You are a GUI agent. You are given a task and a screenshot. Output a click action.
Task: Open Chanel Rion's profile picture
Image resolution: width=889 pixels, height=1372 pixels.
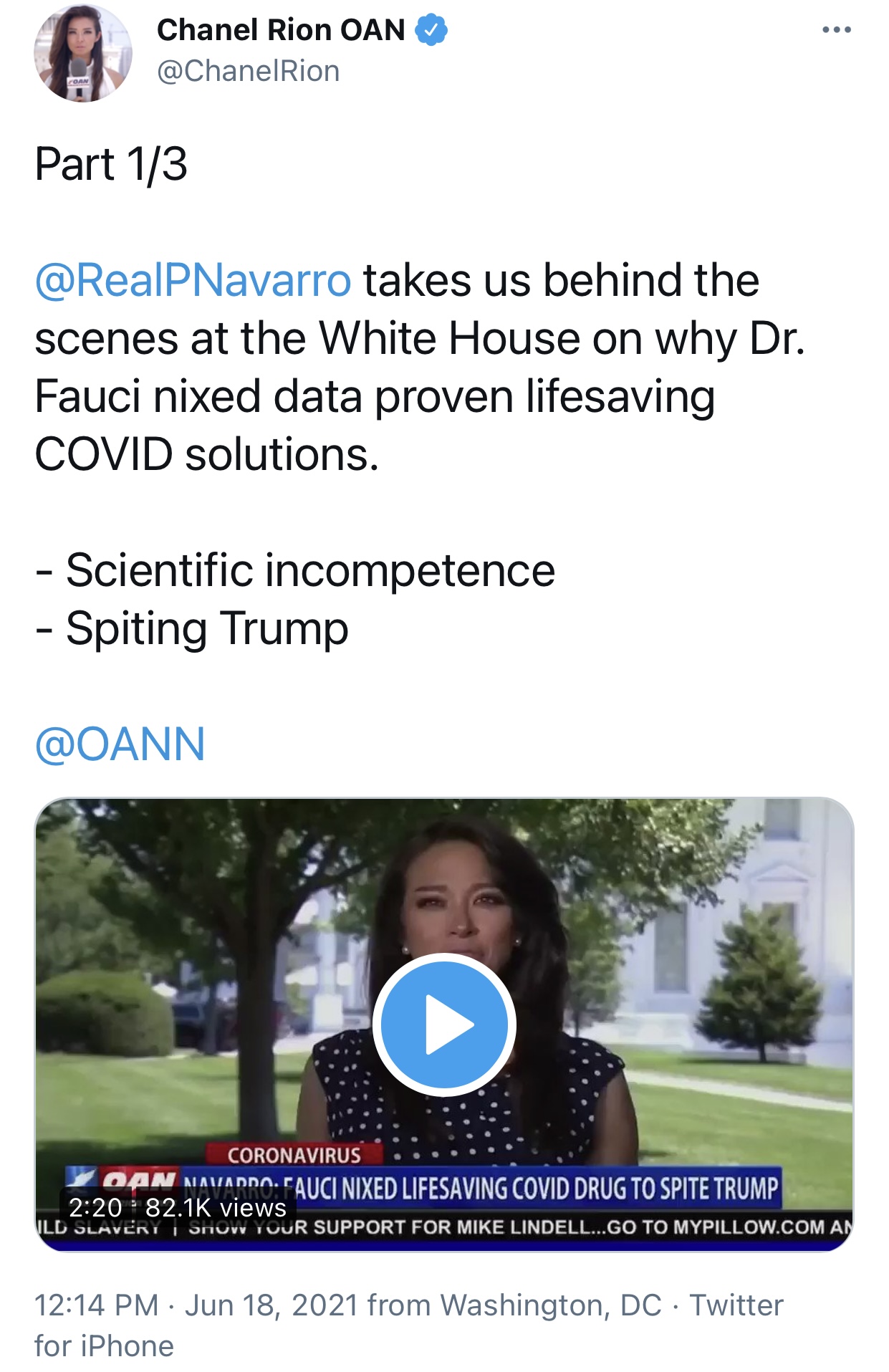click(83, 53)
